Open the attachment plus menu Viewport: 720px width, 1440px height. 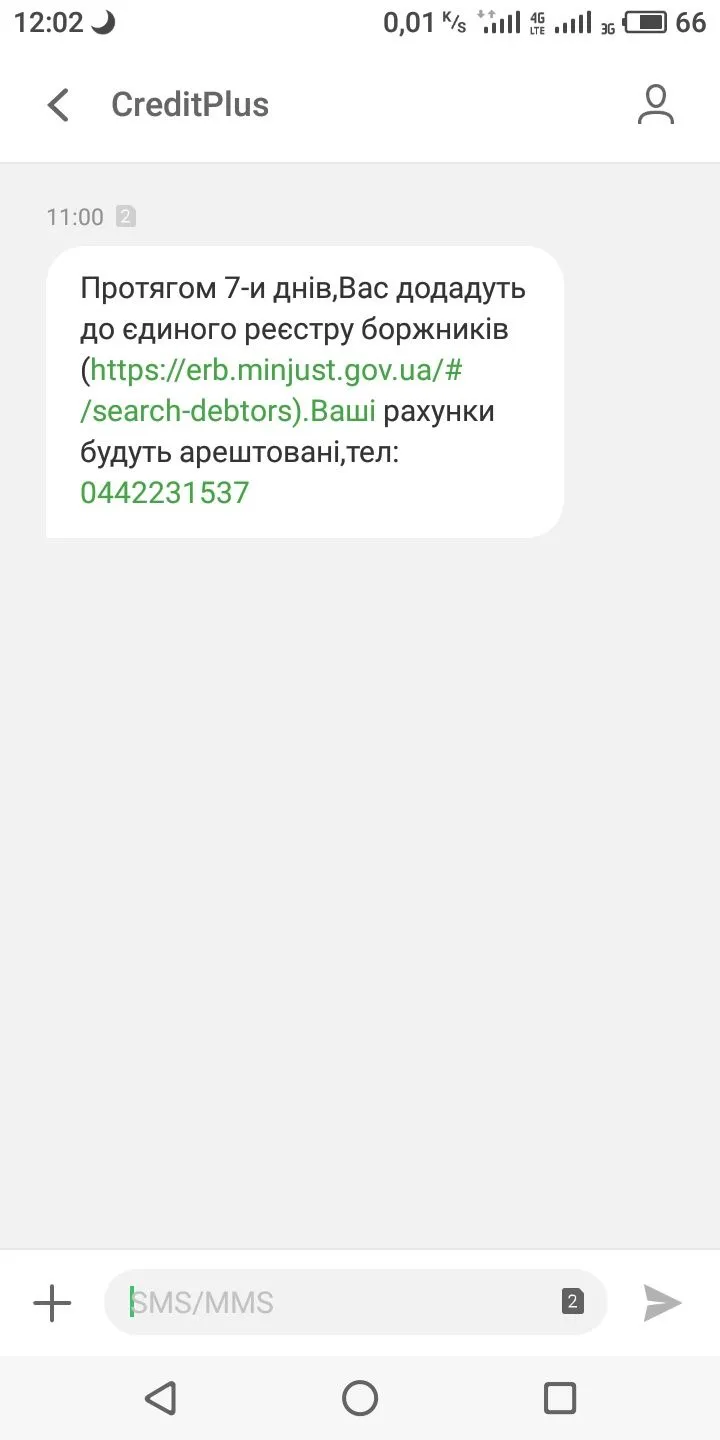pos(52,1303)
